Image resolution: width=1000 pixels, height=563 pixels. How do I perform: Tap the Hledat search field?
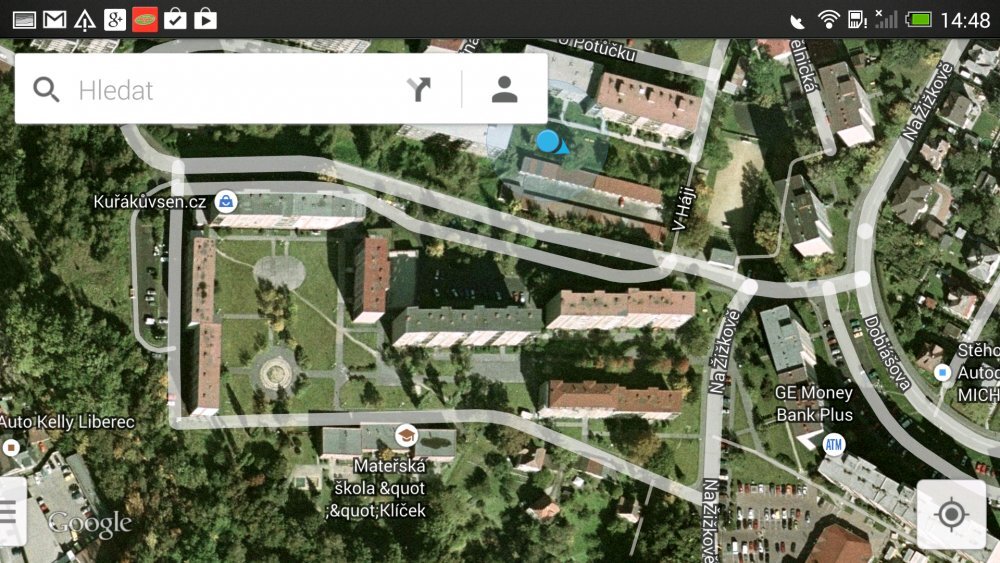230,90
